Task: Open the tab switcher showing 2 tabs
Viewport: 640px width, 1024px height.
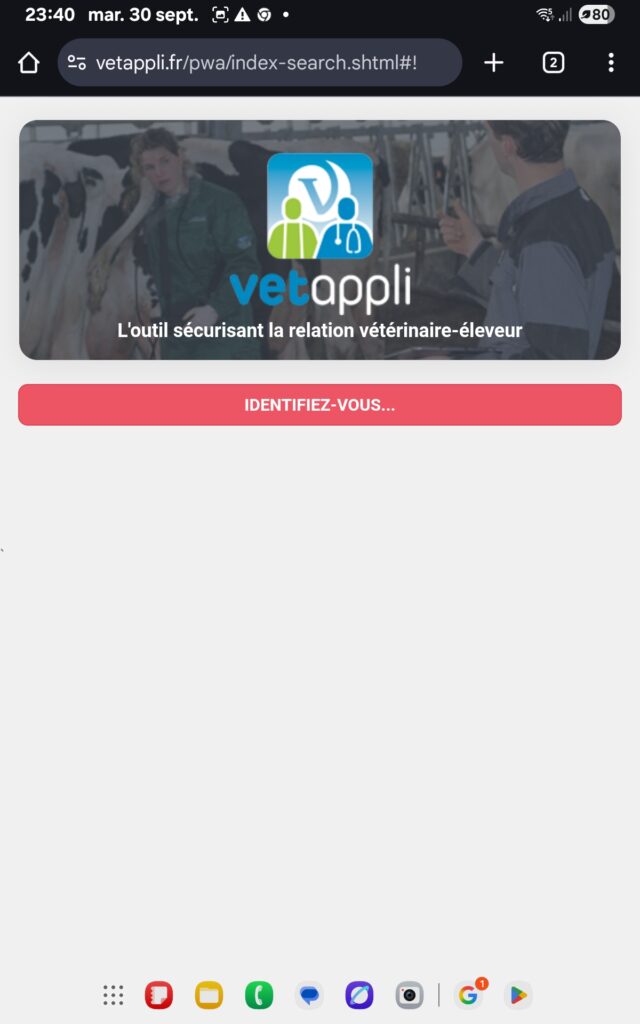Action: pos(553,63)
